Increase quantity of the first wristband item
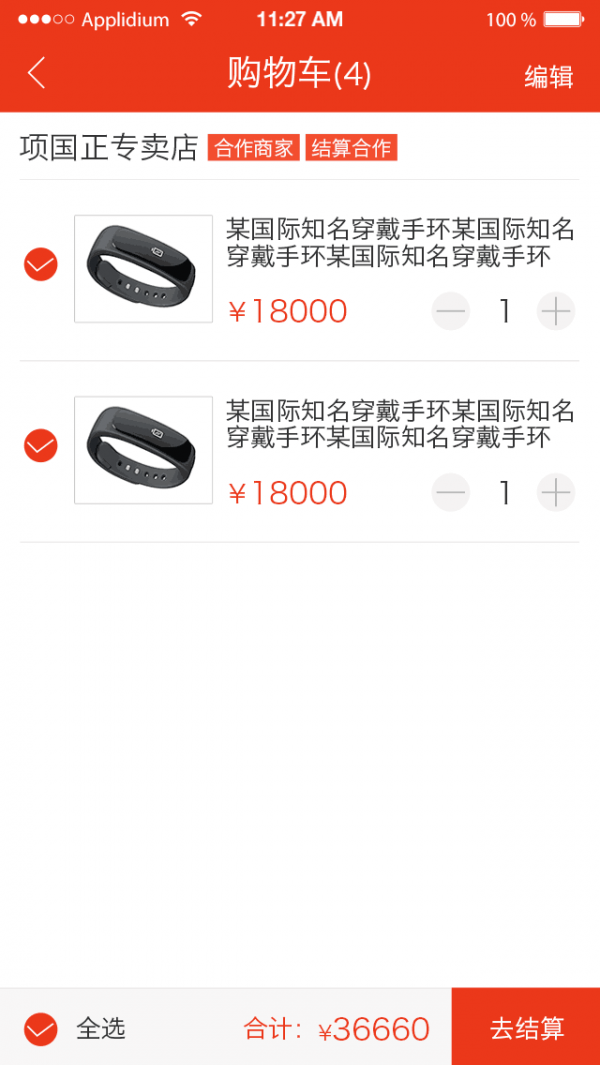Image resolution: width=600 pixels, height=1065 pixels. 556,312
